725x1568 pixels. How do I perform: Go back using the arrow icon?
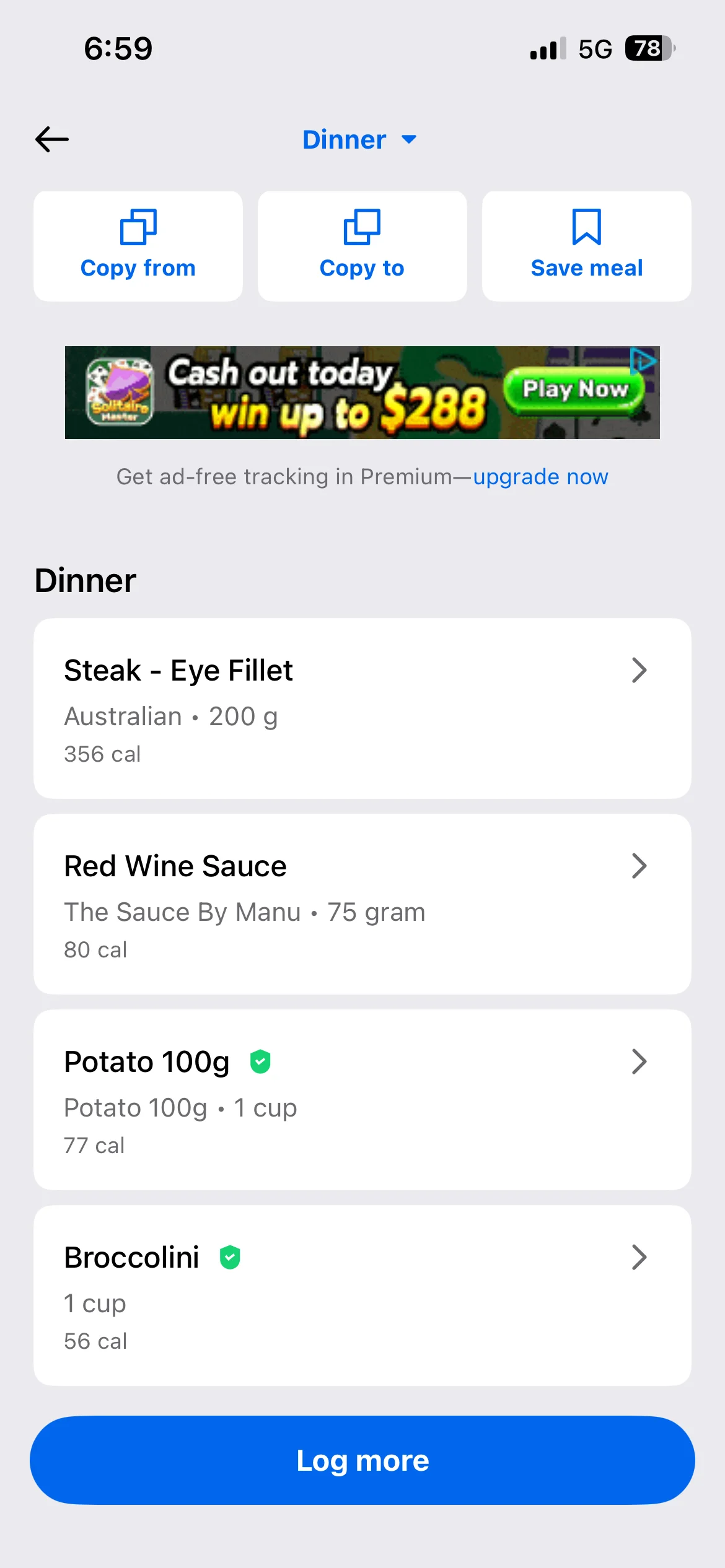[x=52, y=139]
